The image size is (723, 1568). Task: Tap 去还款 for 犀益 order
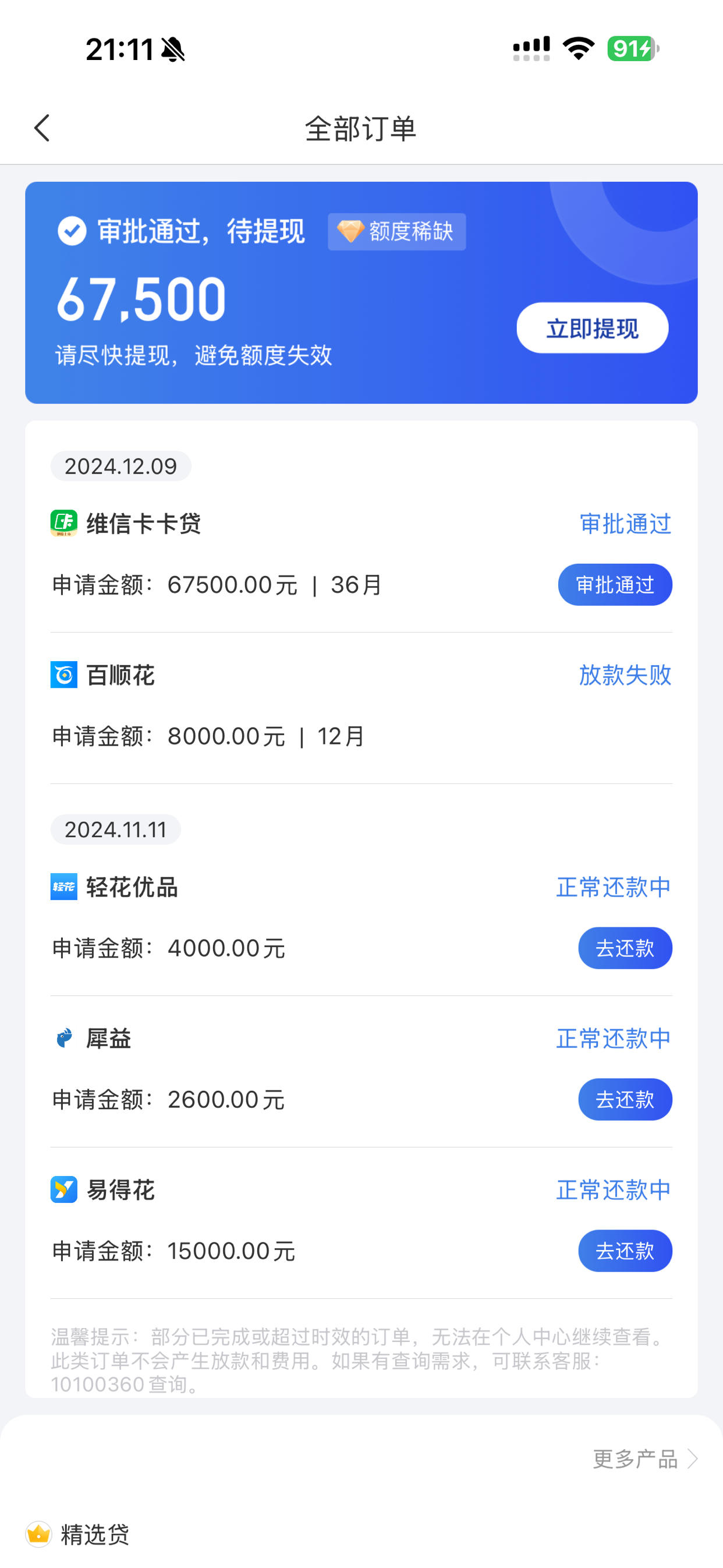pyautogui.click(x=625, y=1099)
